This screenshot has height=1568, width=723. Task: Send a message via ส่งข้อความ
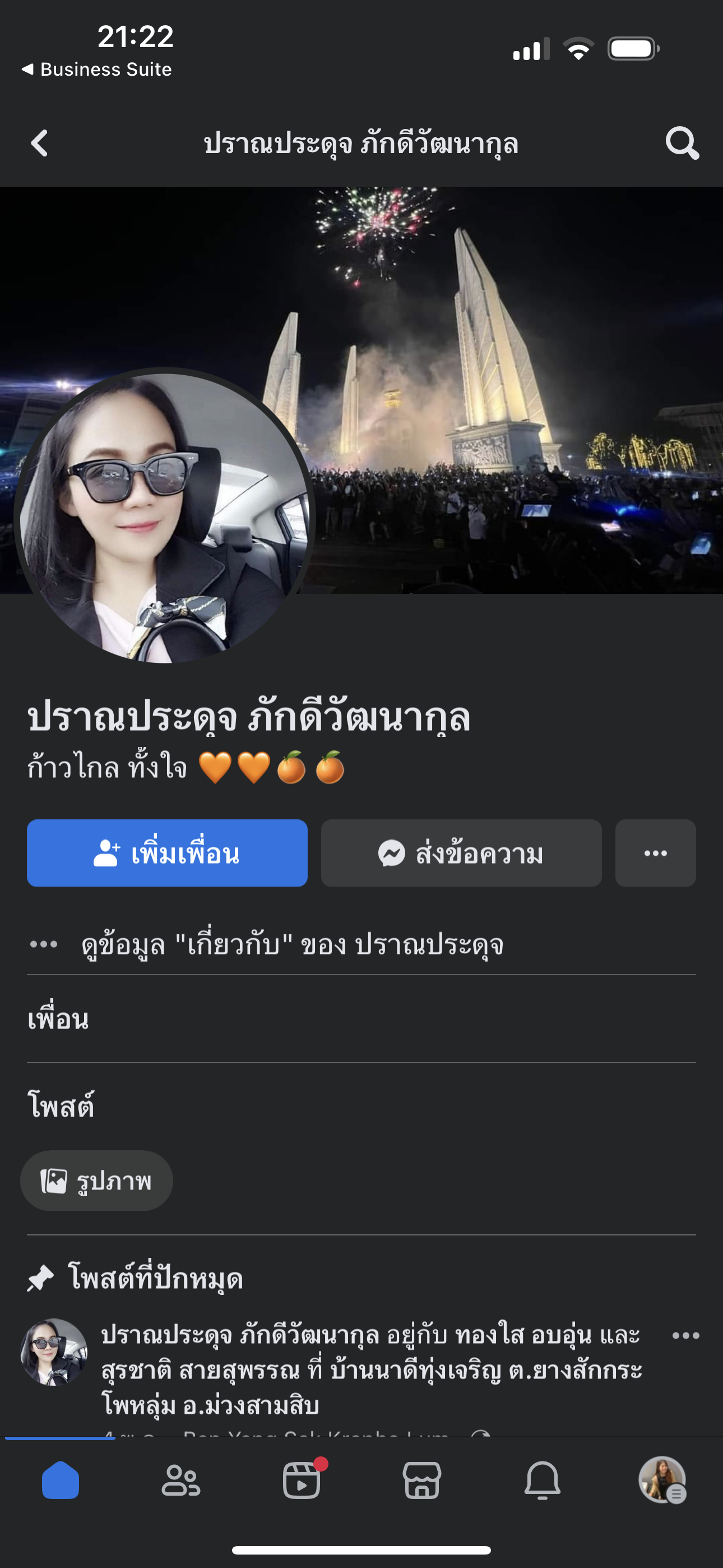(461, 853)
